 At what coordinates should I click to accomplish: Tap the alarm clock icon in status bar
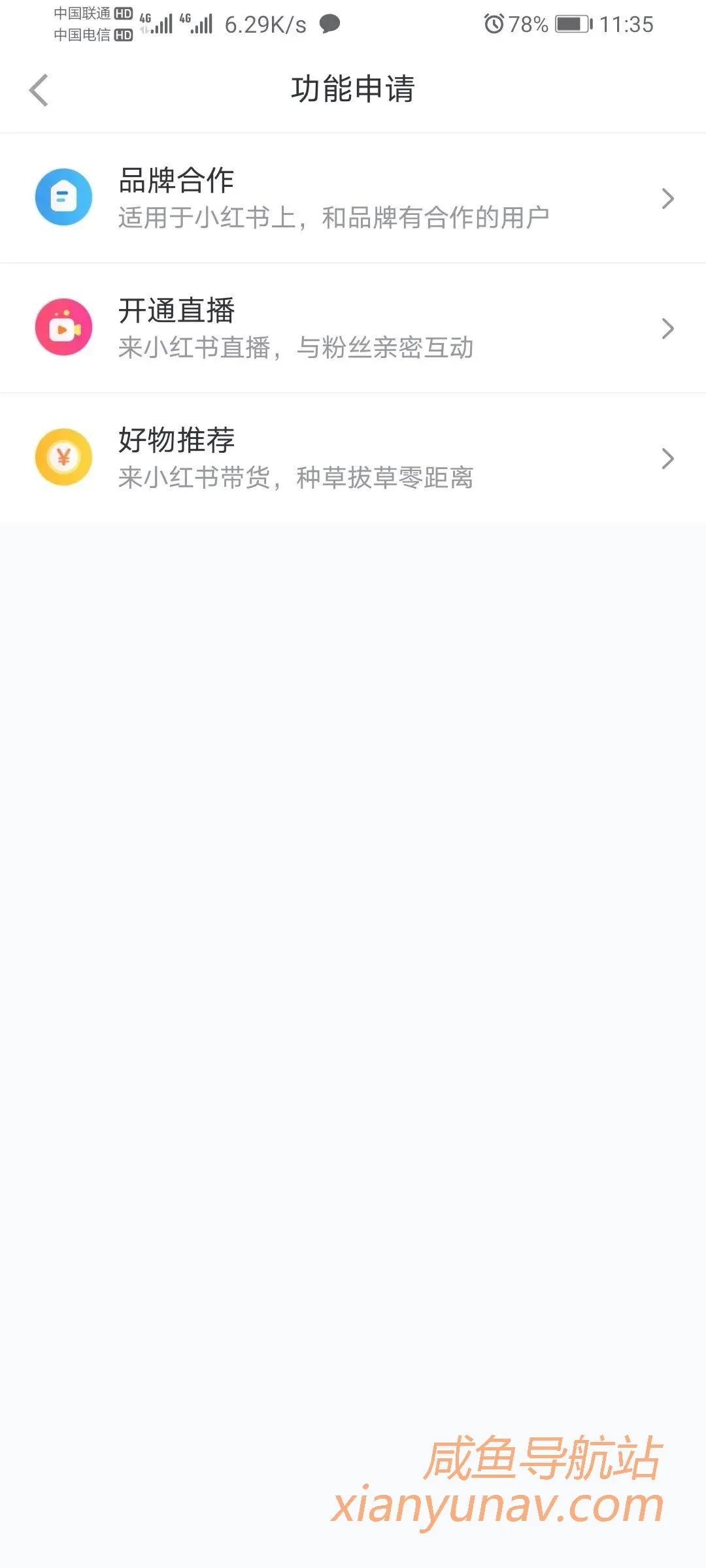point(496,25)
